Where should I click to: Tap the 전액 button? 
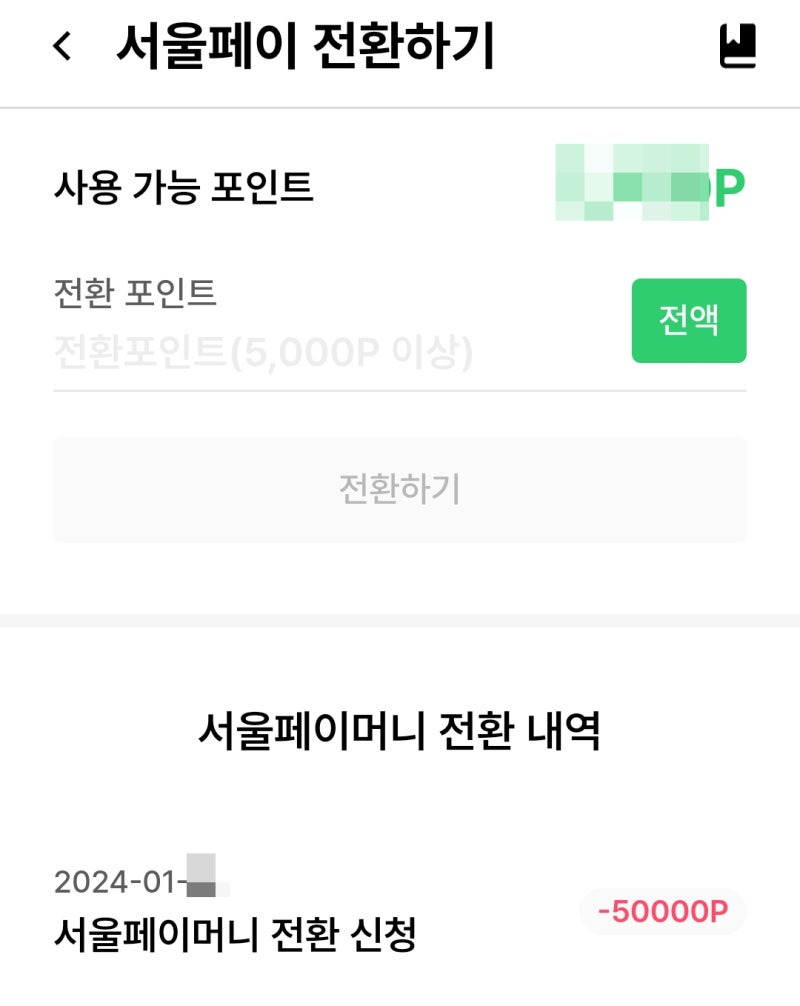pos(688,320)
